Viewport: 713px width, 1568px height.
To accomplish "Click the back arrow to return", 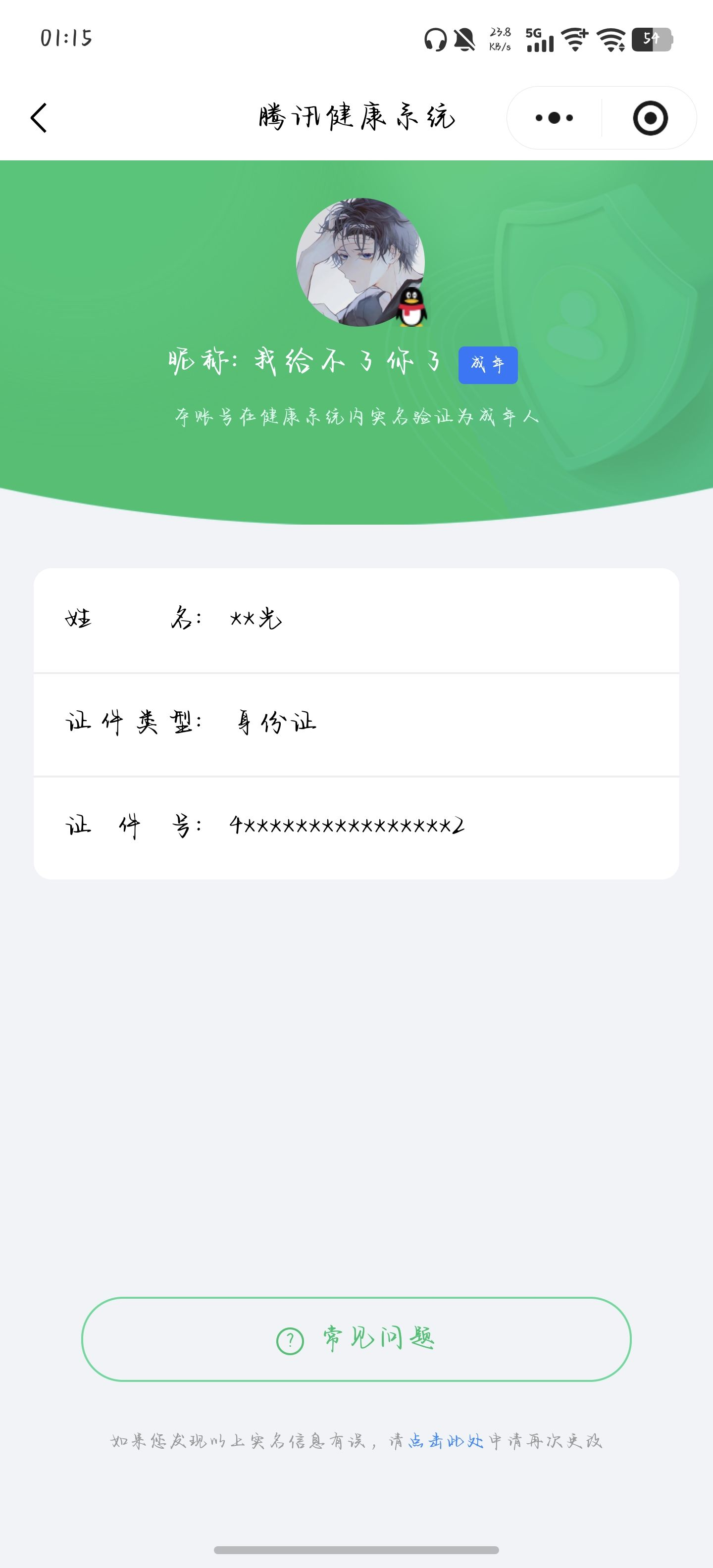I will (38, 117).
